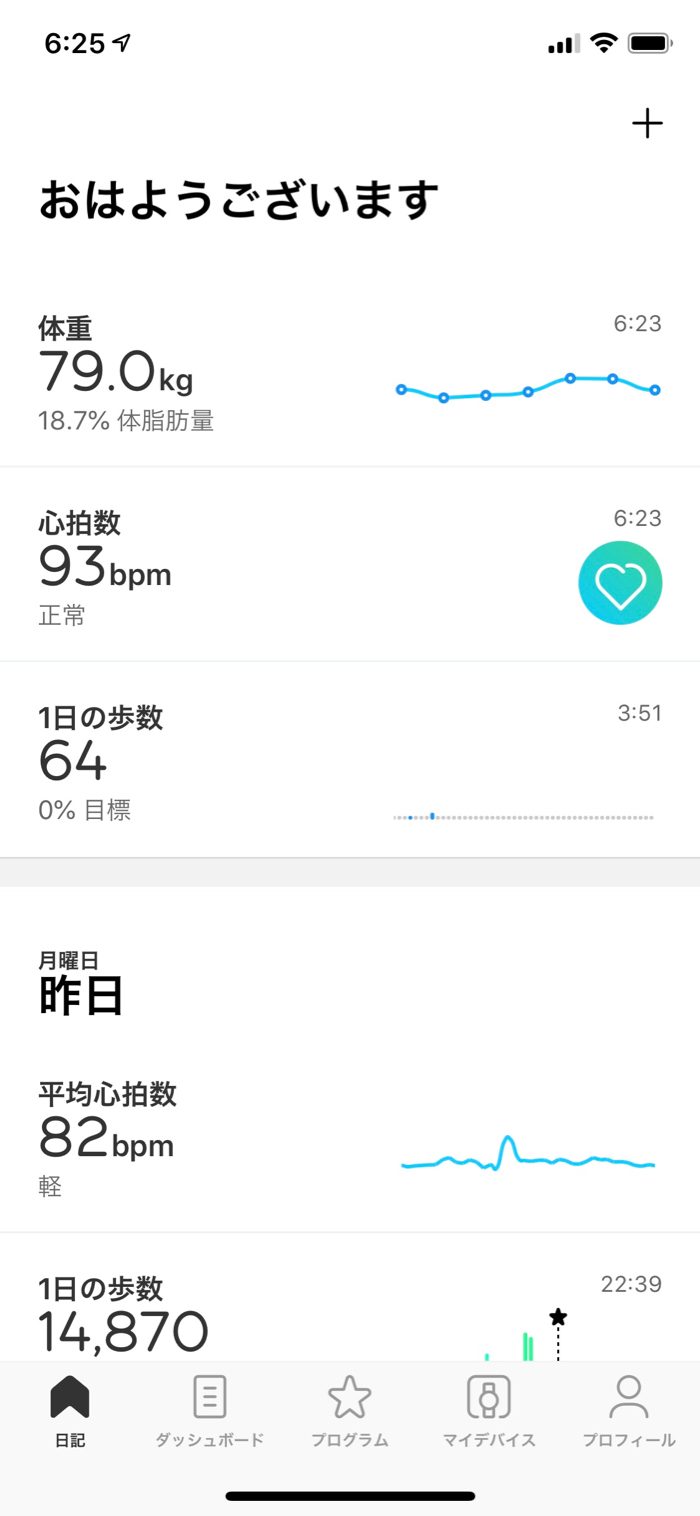Image resolution: width=700 pixels, height=1516 pixels.
Task: Go to the プログラム tab
Action: [x=349, y=1411]
